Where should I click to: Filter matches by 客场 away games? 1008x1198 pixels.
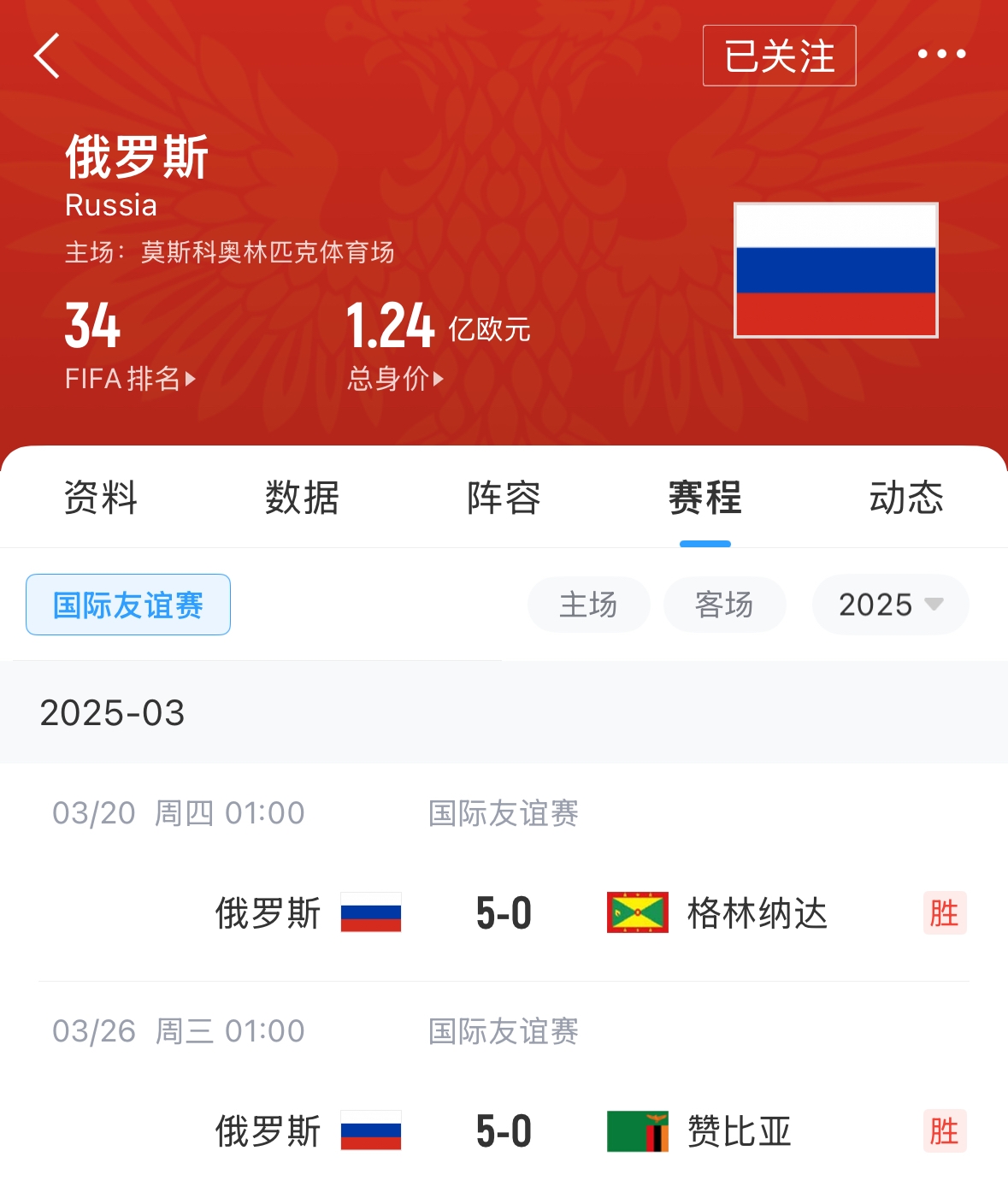[724, 605]
